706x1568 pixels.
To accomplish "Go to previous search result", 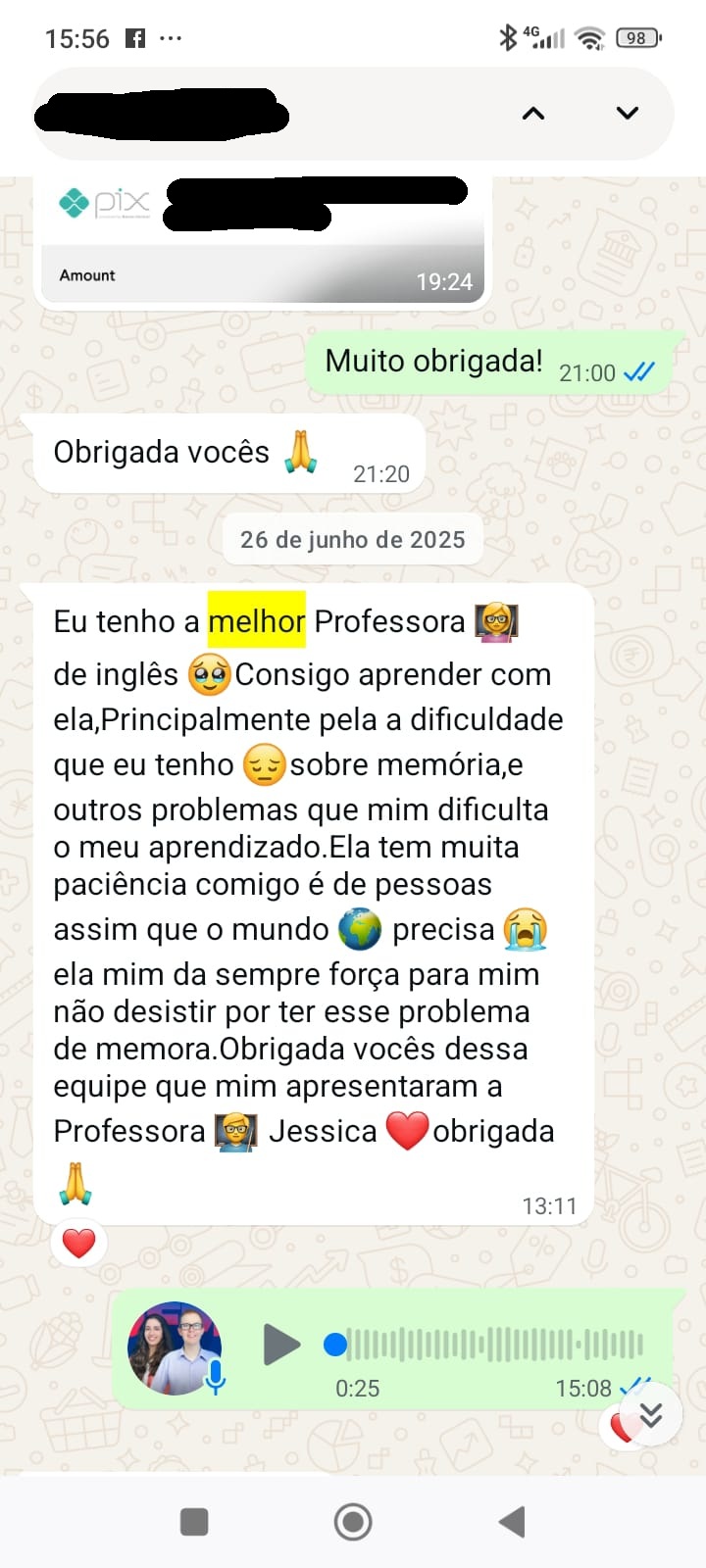I will point(532,114).
